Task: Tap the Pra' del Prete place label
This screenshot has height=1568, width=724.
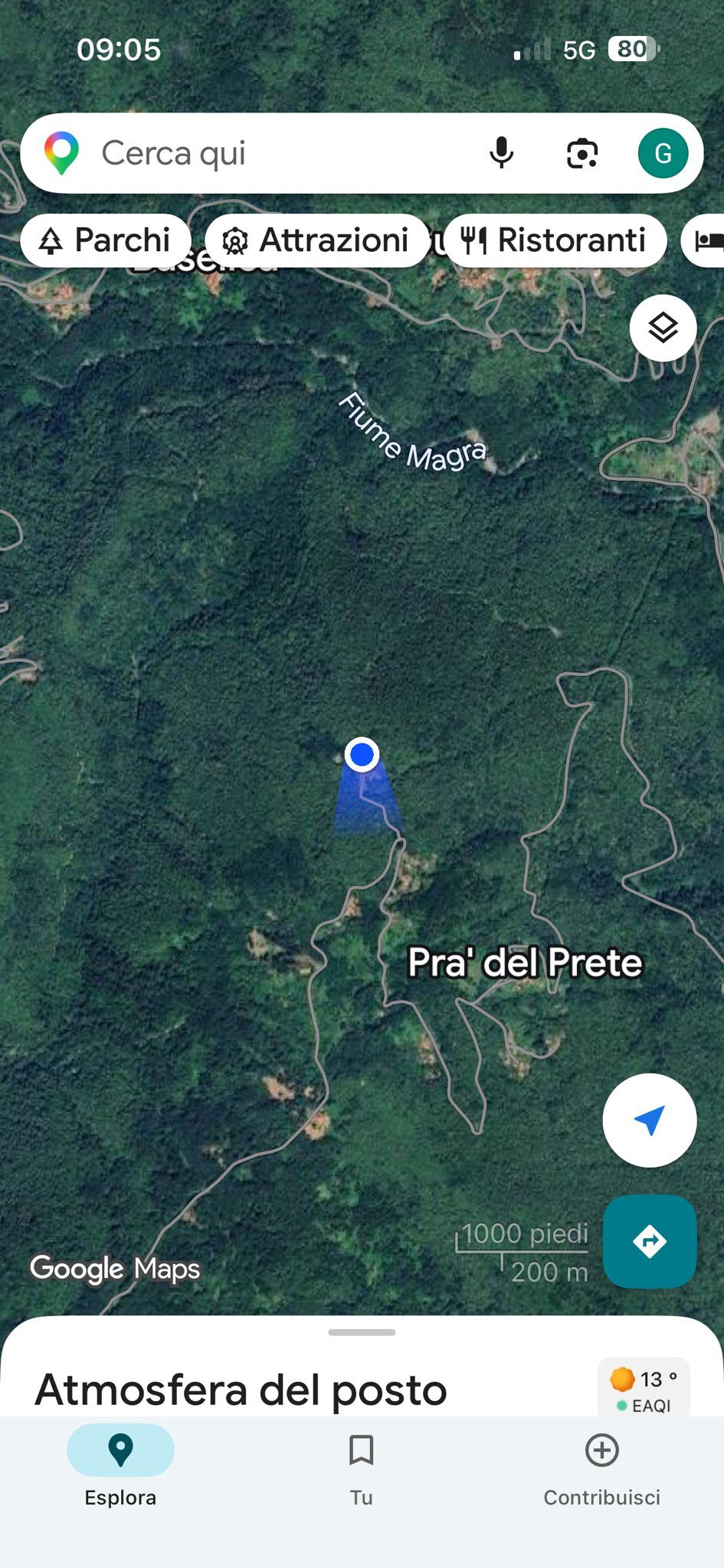Action: pos(523,963)
